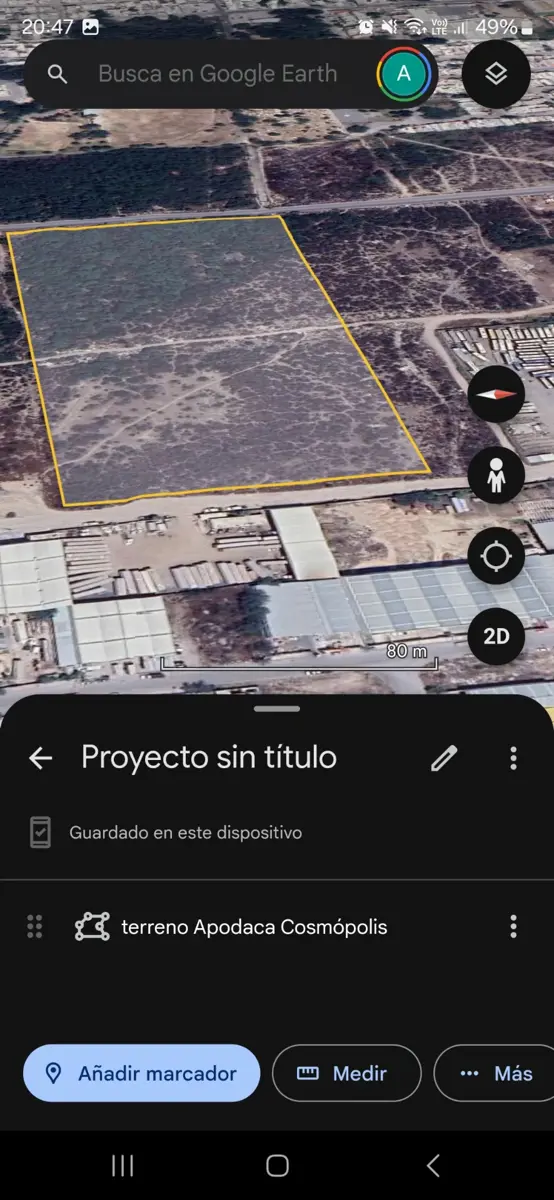This screenshot has width=554, height=1200.
Task: Tap Añadir marcador button
Action: pos(141,1073)
